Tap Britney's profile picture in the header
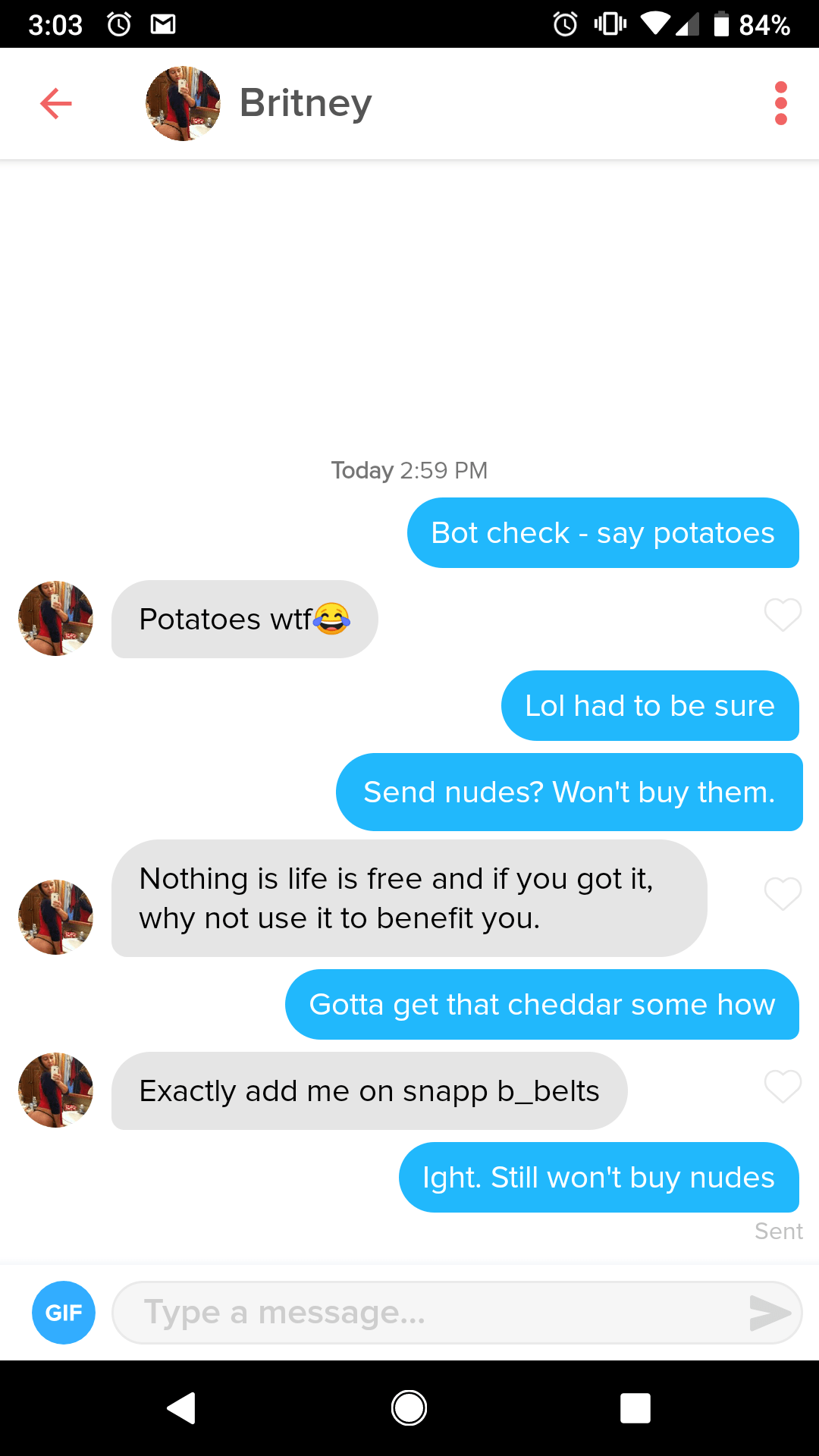The width and height of the screenshot is (819, 1456). click(x=182, y=103)
